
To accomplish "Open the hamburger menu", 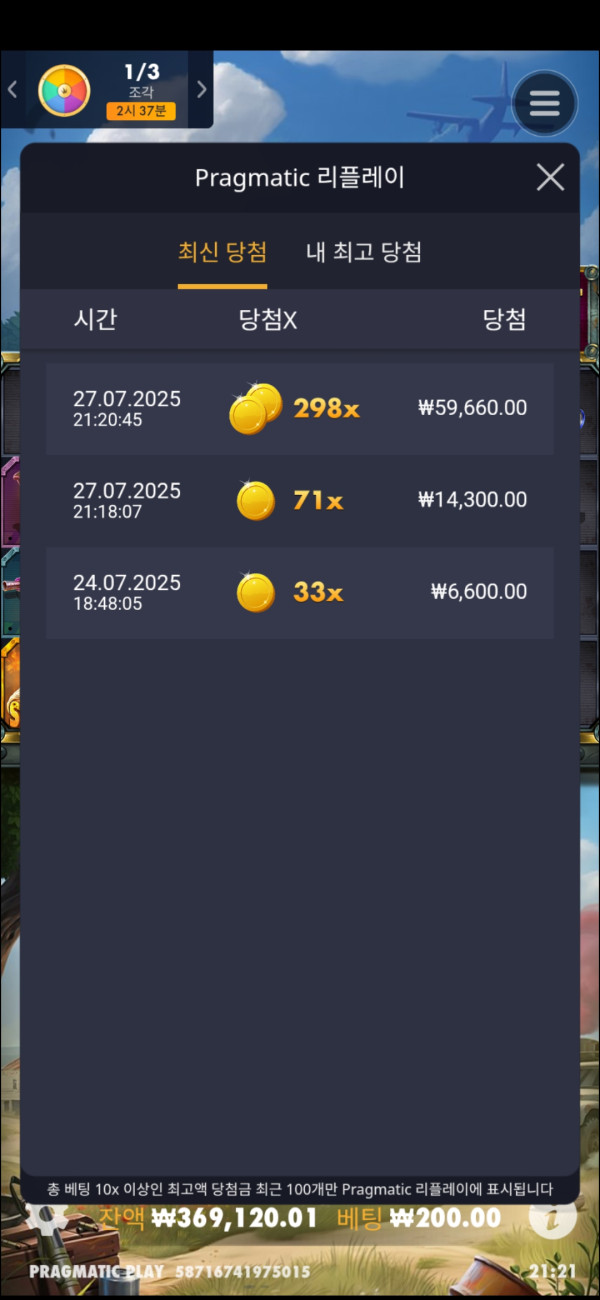I will [x=544, y=103].
